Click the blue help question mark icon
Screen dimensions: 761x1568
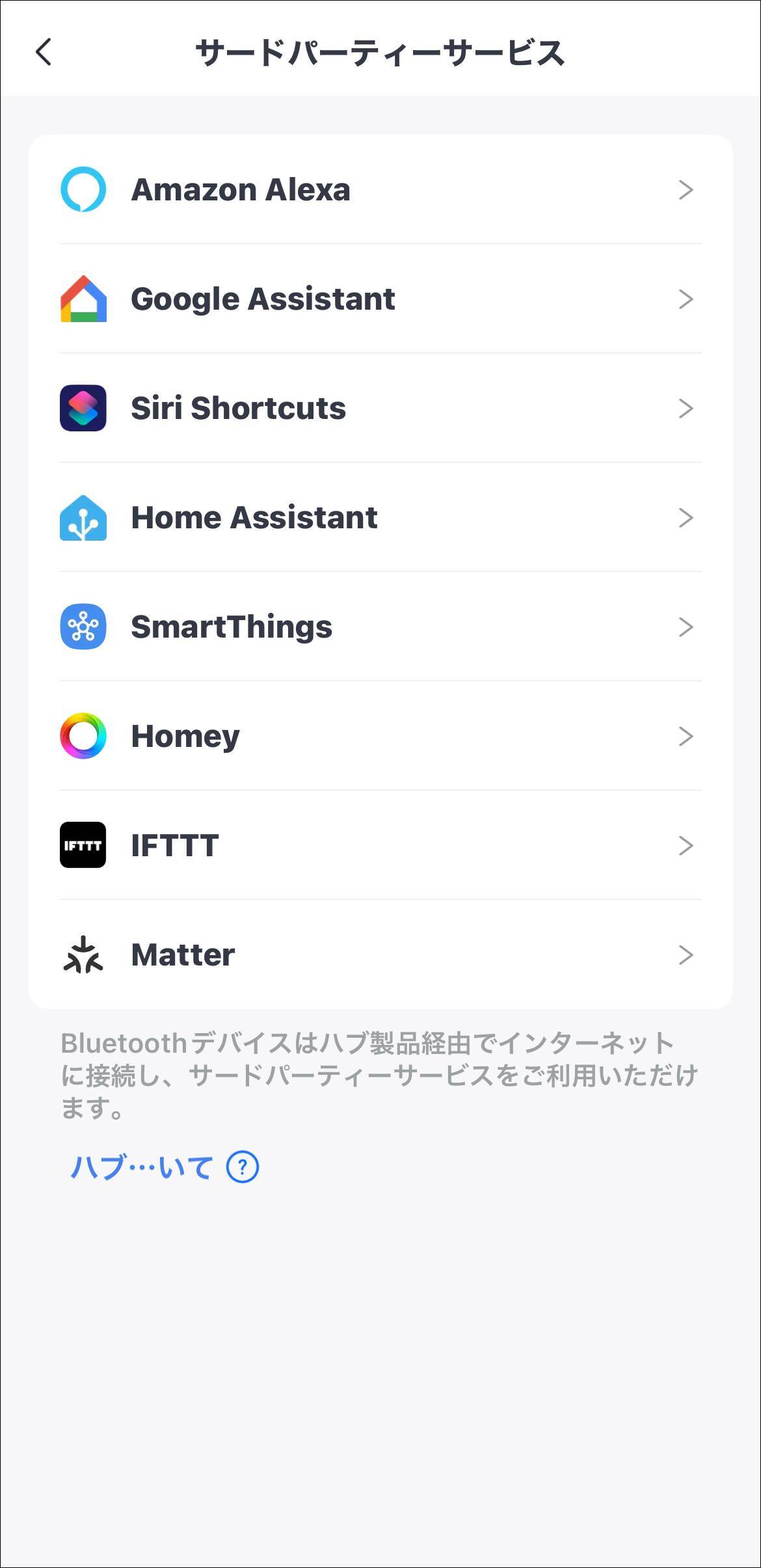pos(241,1167)
